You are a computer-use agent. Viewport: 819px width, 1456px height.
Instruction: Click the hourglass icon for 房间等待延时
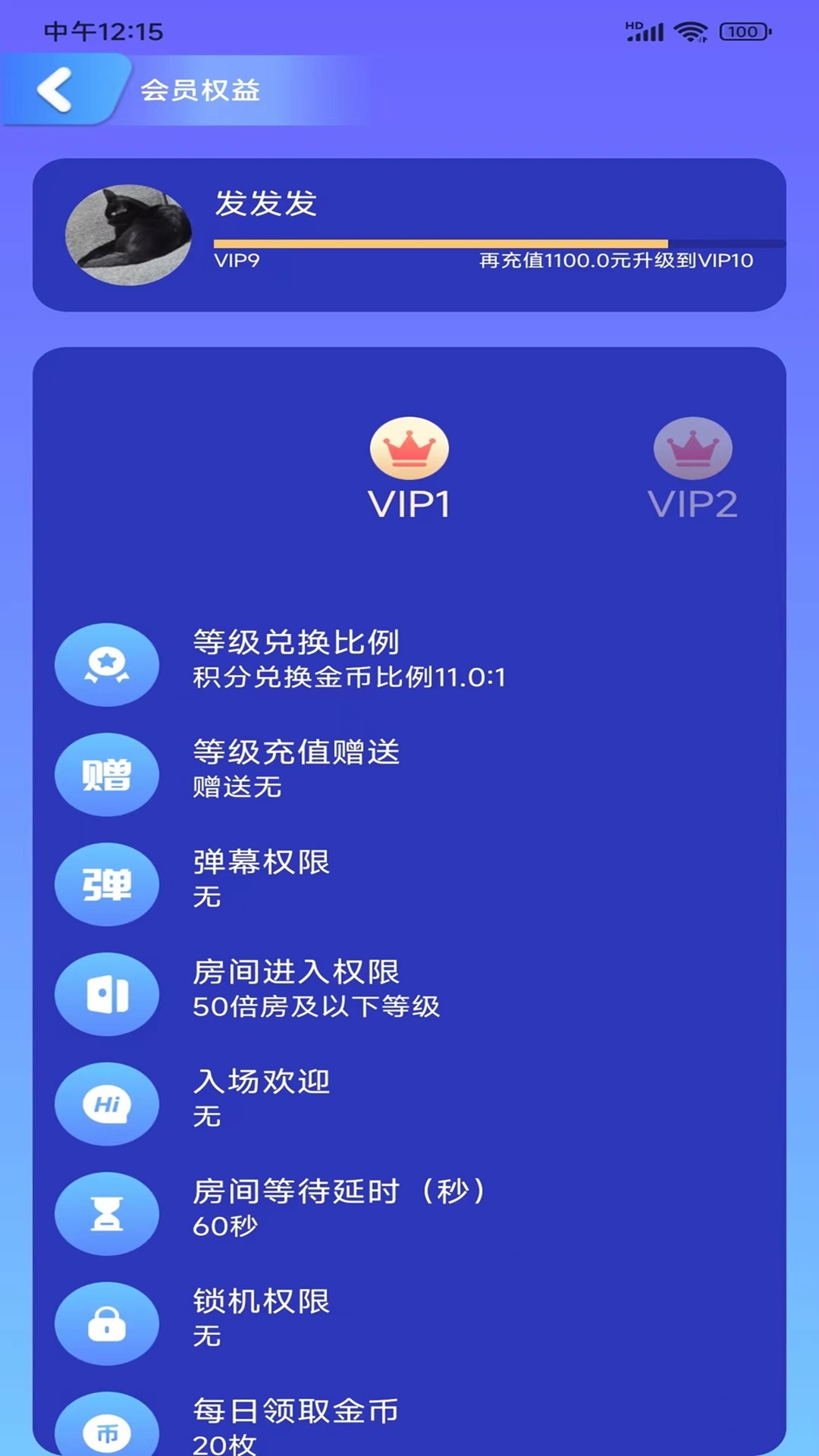click(107, 1213)
